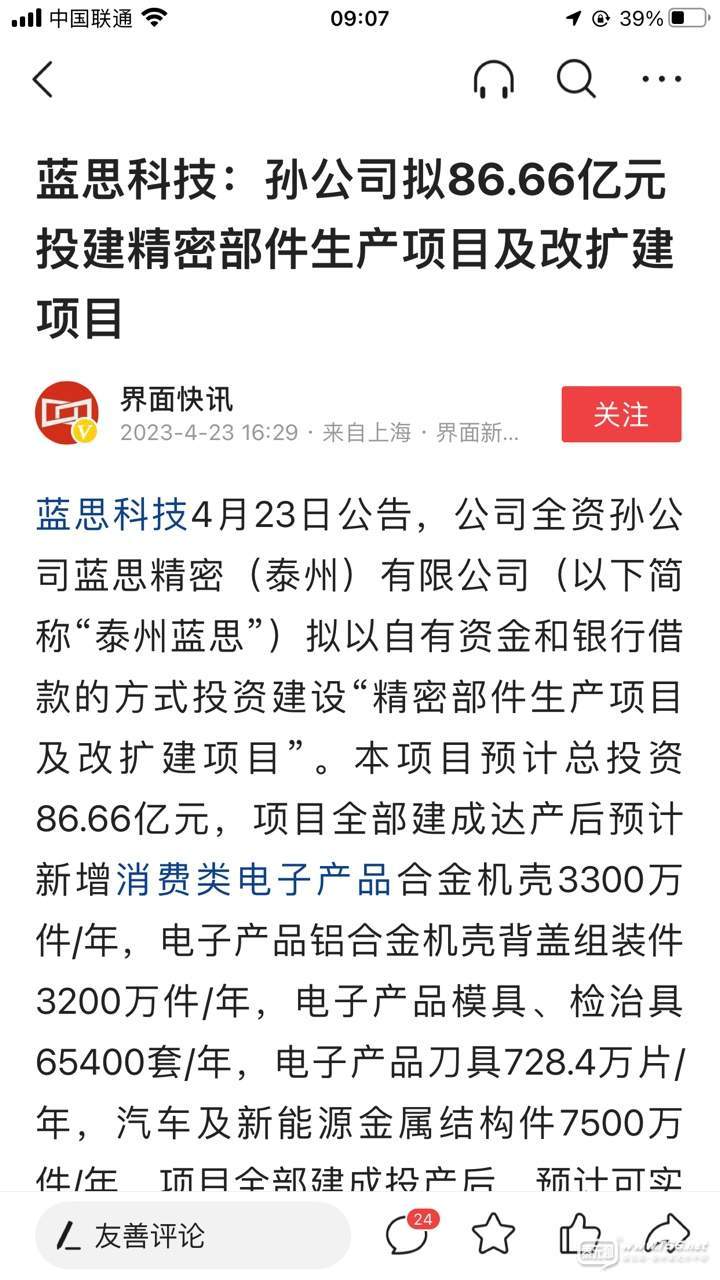Share this article
Screen dimensions: 720x1280
pos(662,1233)
